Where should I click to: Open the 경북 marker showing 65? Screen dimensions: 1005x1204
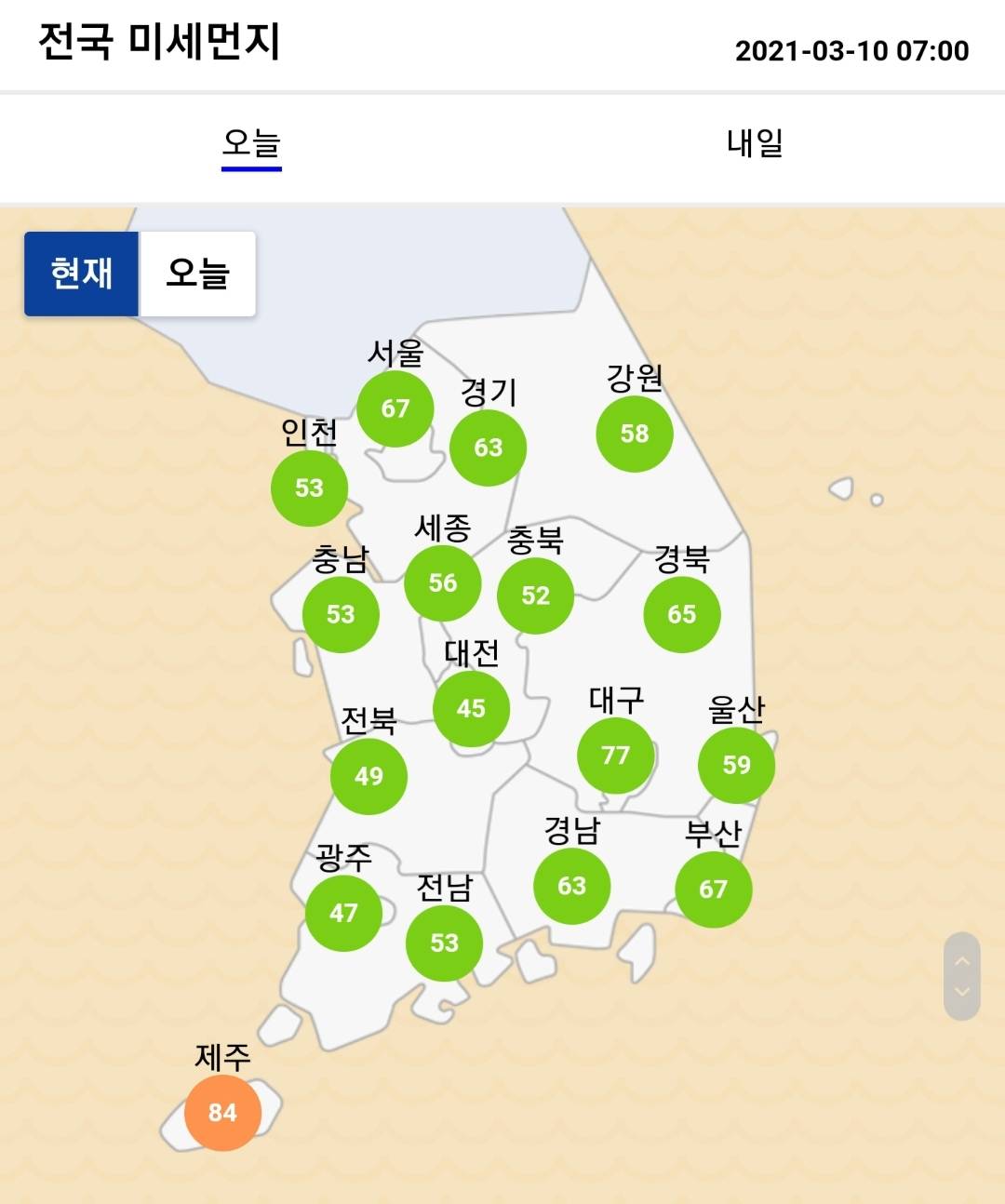(681, 614)
